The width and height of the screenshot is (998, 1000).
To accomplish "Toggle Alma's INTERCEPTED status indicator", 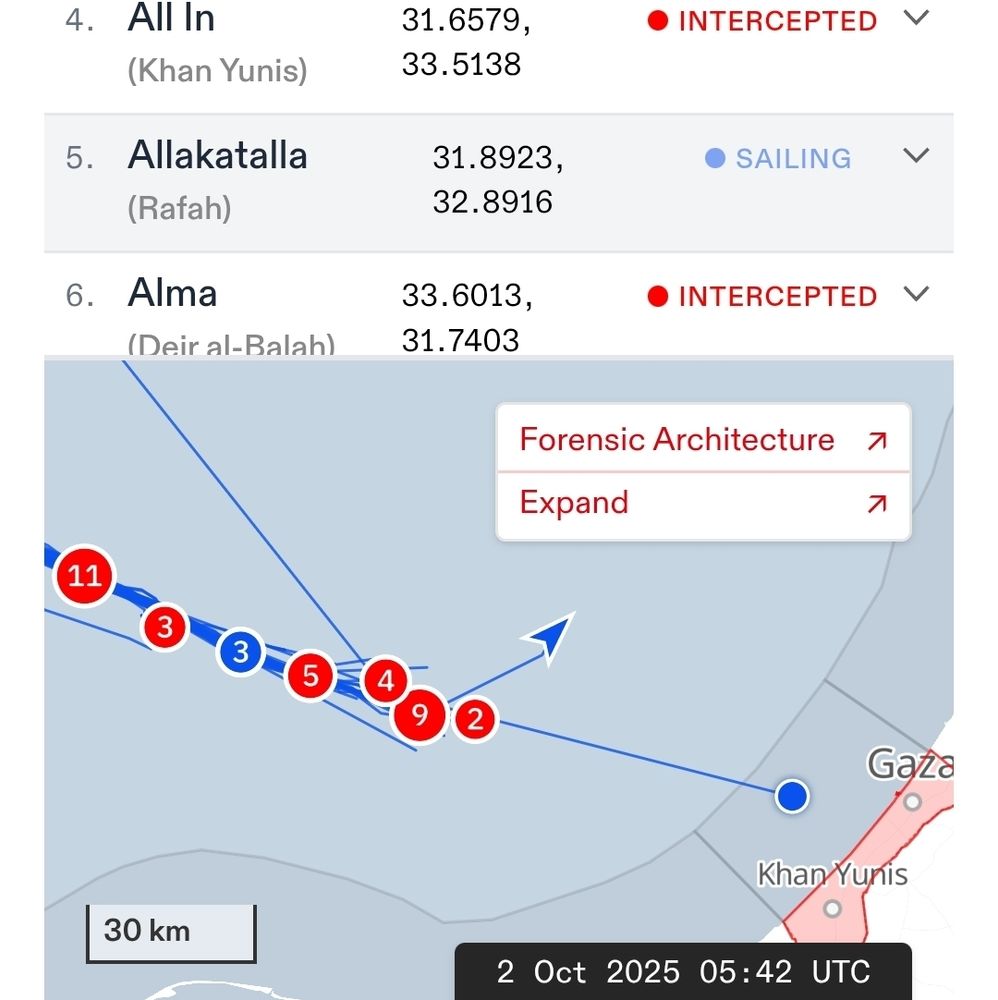I will pyautogui.click(x=659, y=296).
